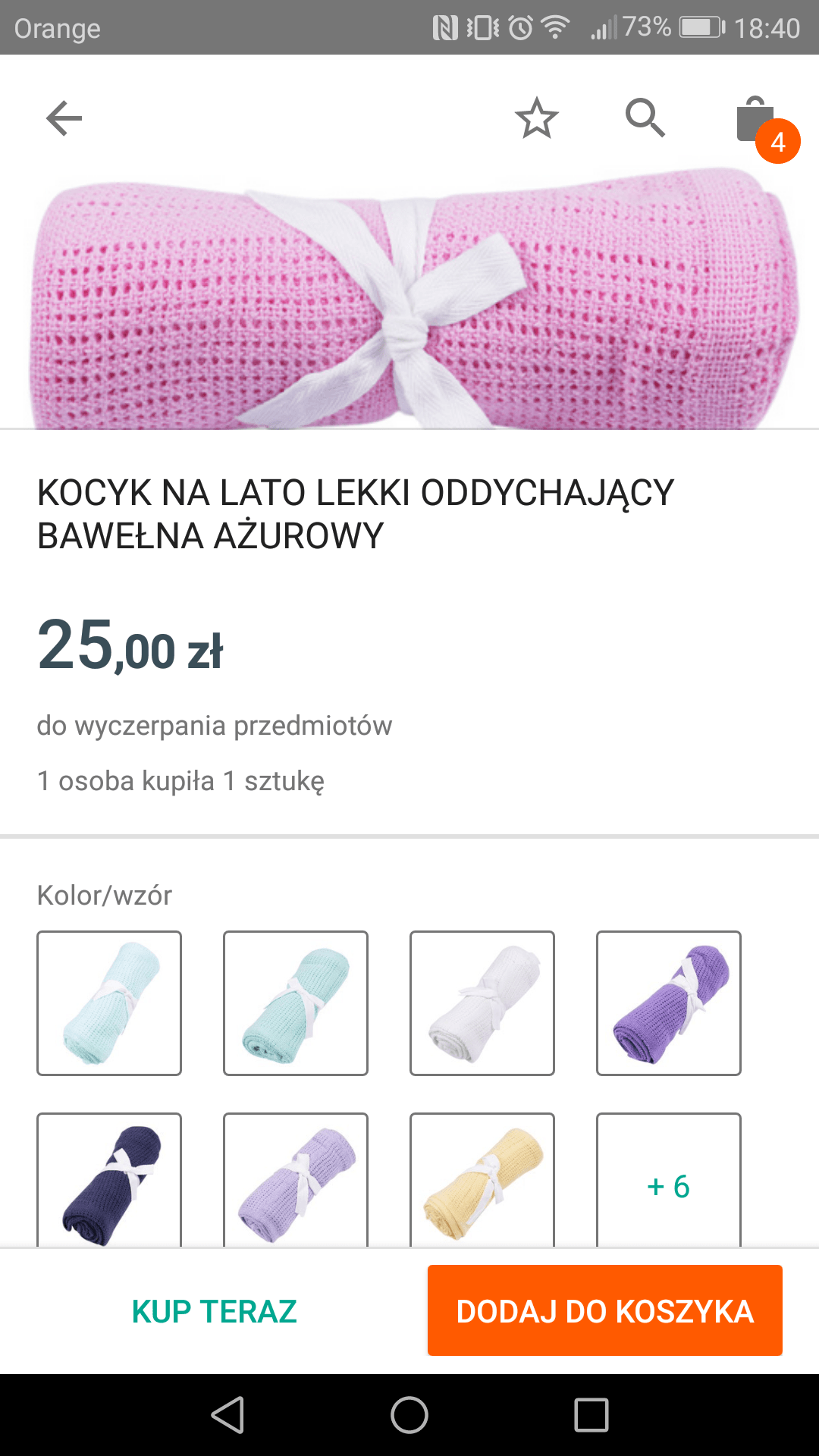
Task: Go back using the arrow icon
Action: pyautogui.click(x=64, y=118)
